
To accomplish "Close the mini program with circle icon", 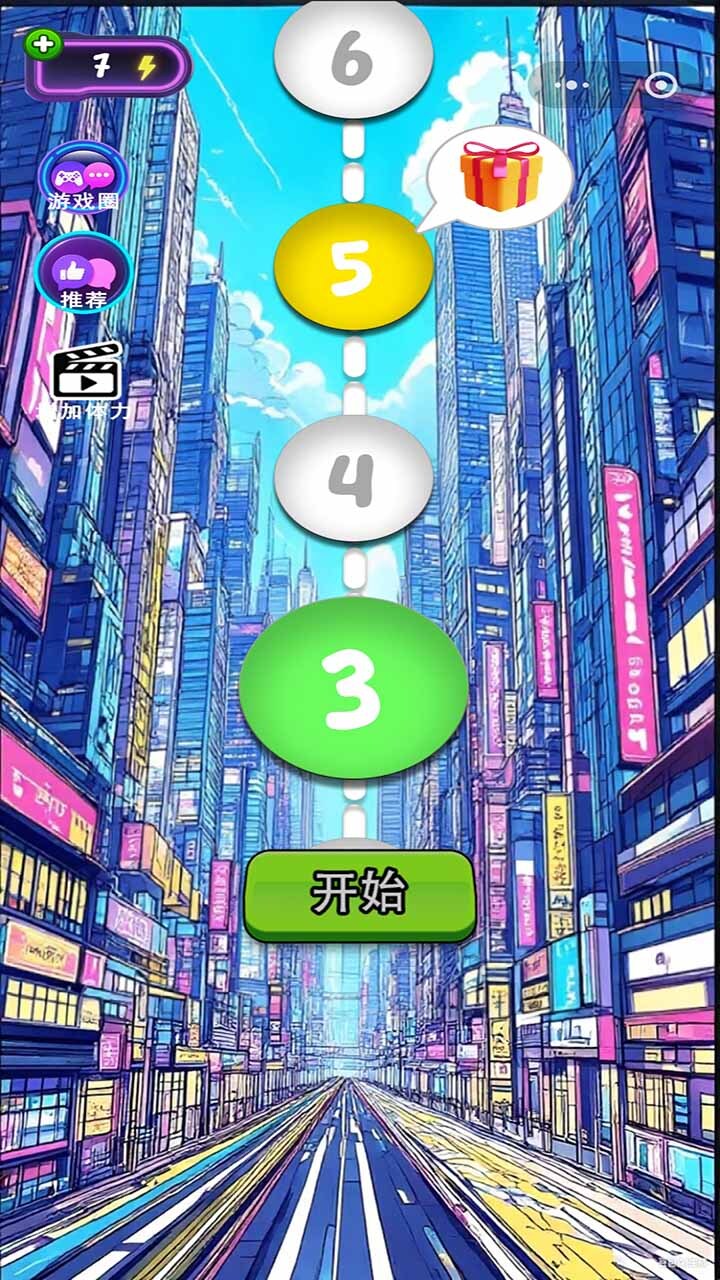I will [x=659, y=86].
